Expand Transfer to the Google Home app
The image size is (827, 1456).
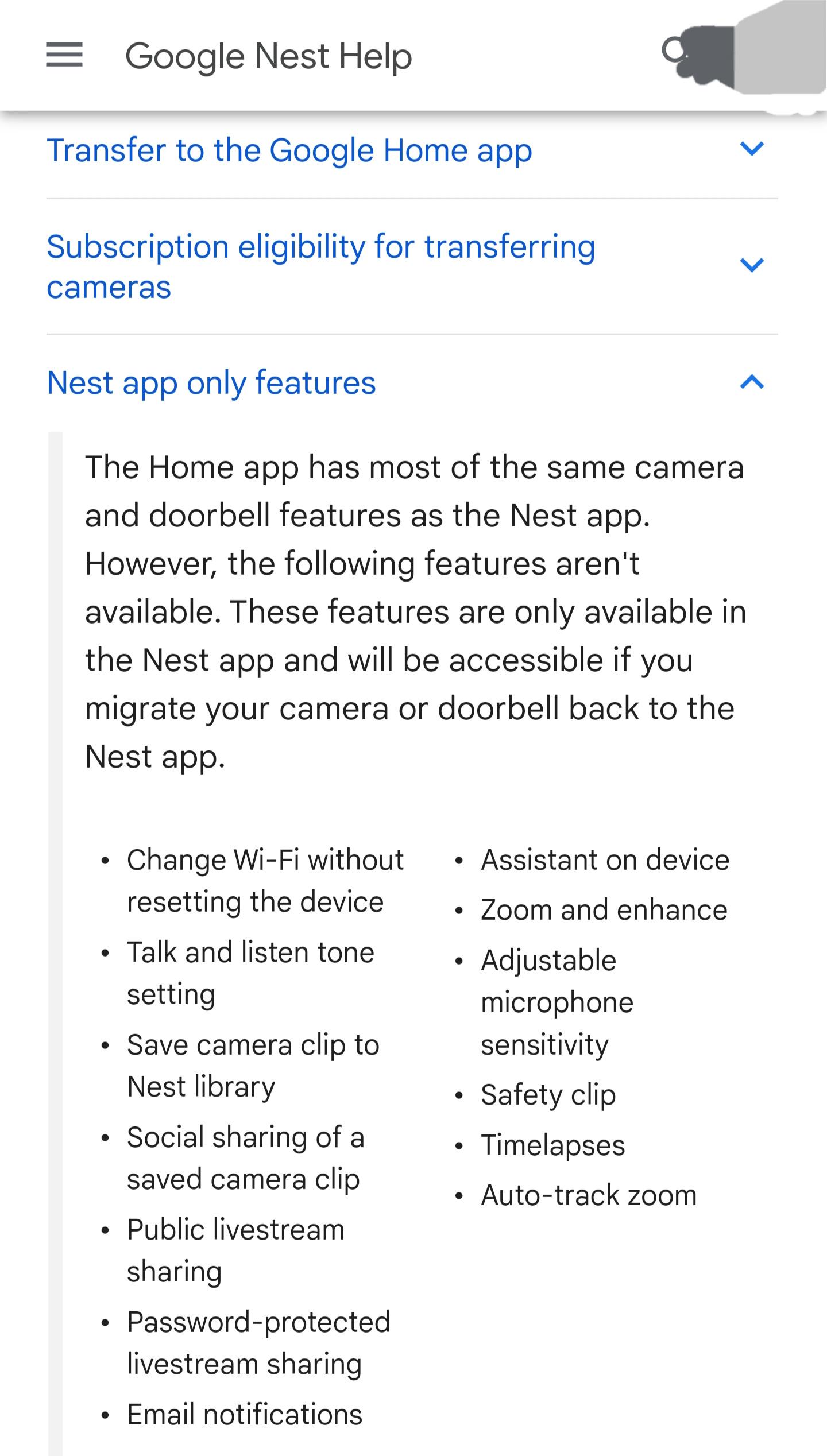(412, 150)
